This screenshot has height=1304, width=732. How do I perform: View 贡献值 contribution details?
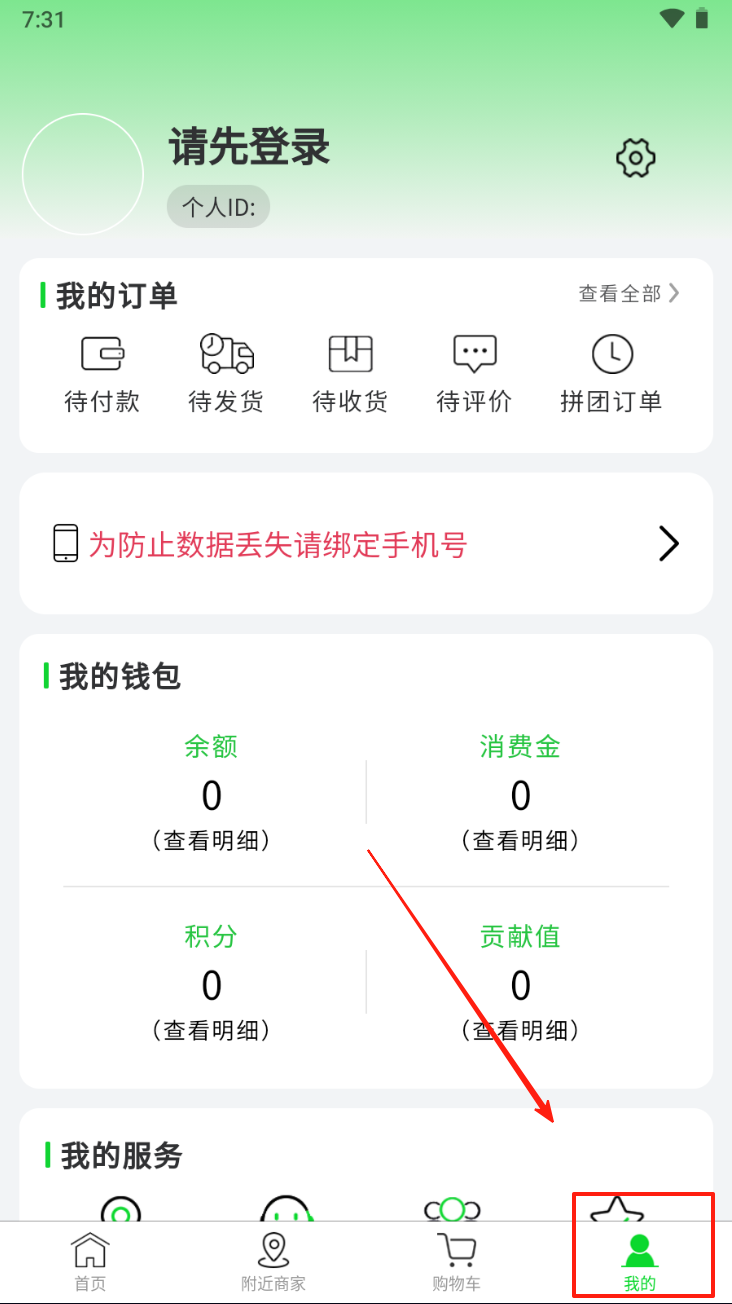(520, 1029)
